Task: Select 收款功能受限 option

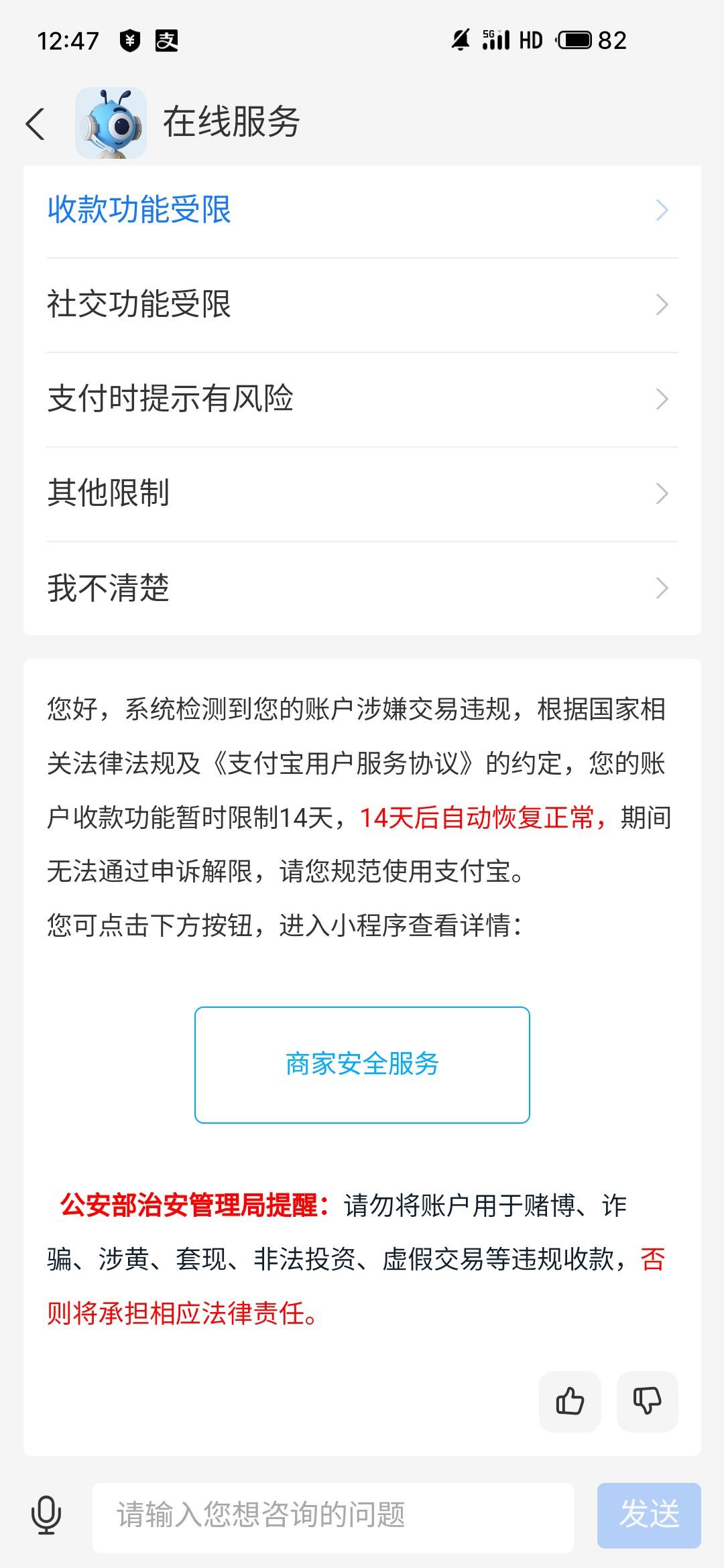Action: click(362, 210)
